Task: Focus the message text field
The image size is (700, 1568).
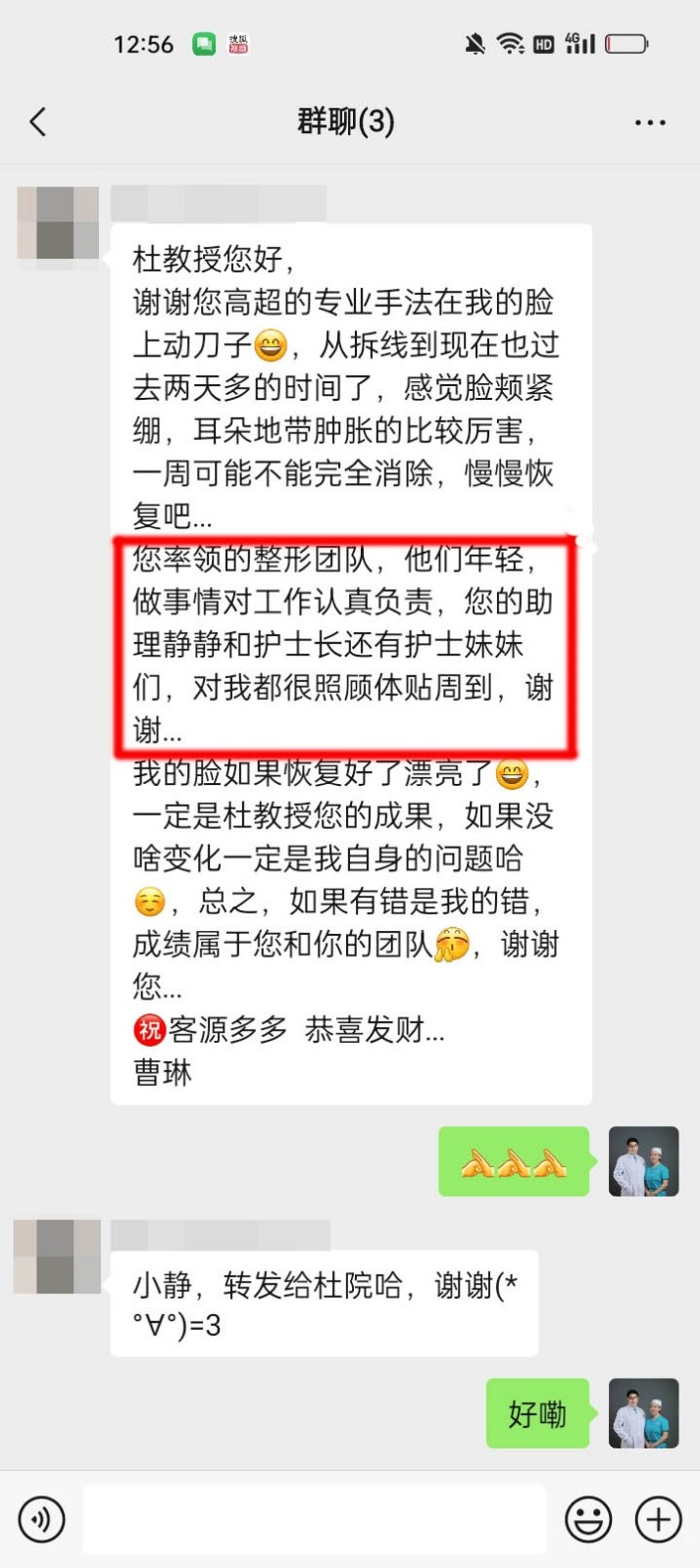Action: (x=314, y=1519)
